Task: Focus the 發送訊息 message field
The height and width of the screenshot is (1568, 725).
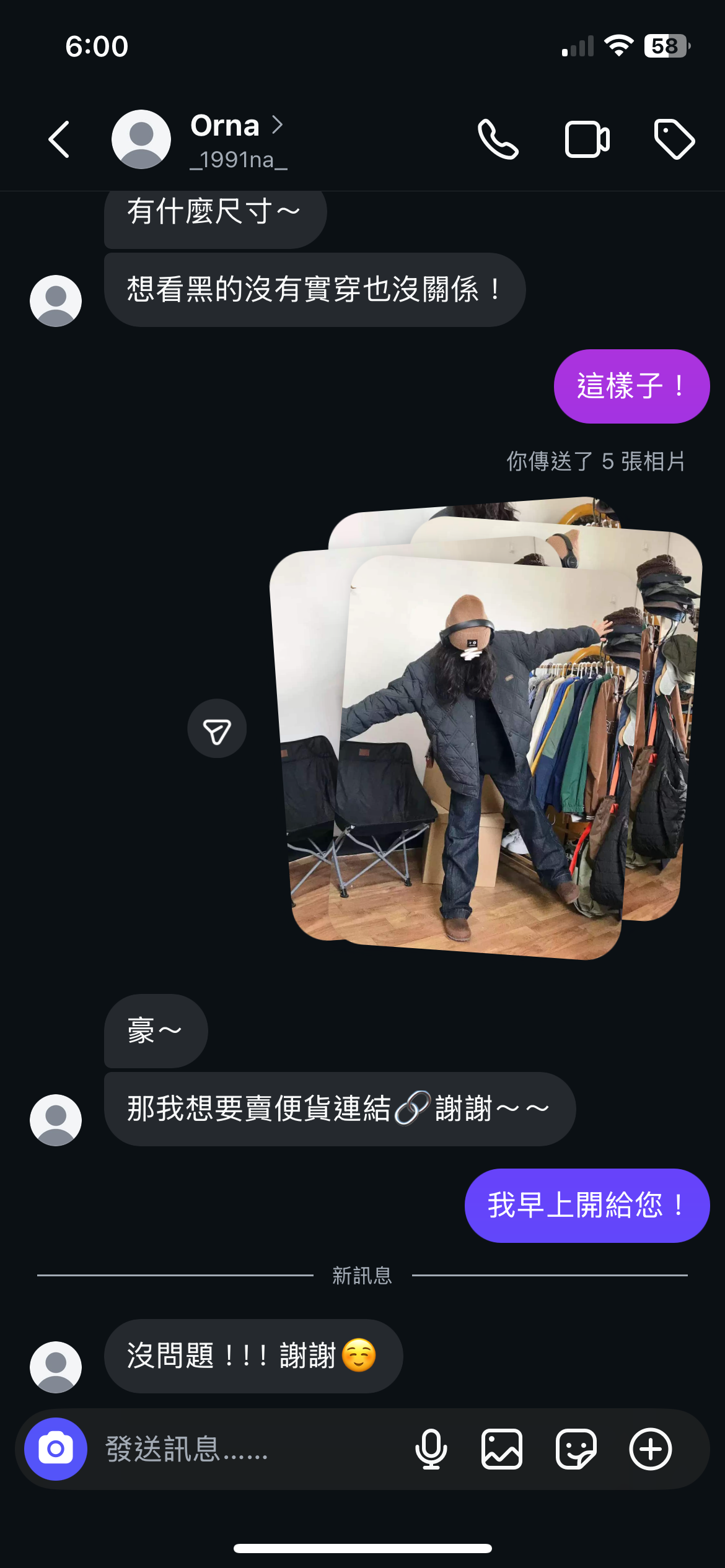Action: tap(248, 1449)
